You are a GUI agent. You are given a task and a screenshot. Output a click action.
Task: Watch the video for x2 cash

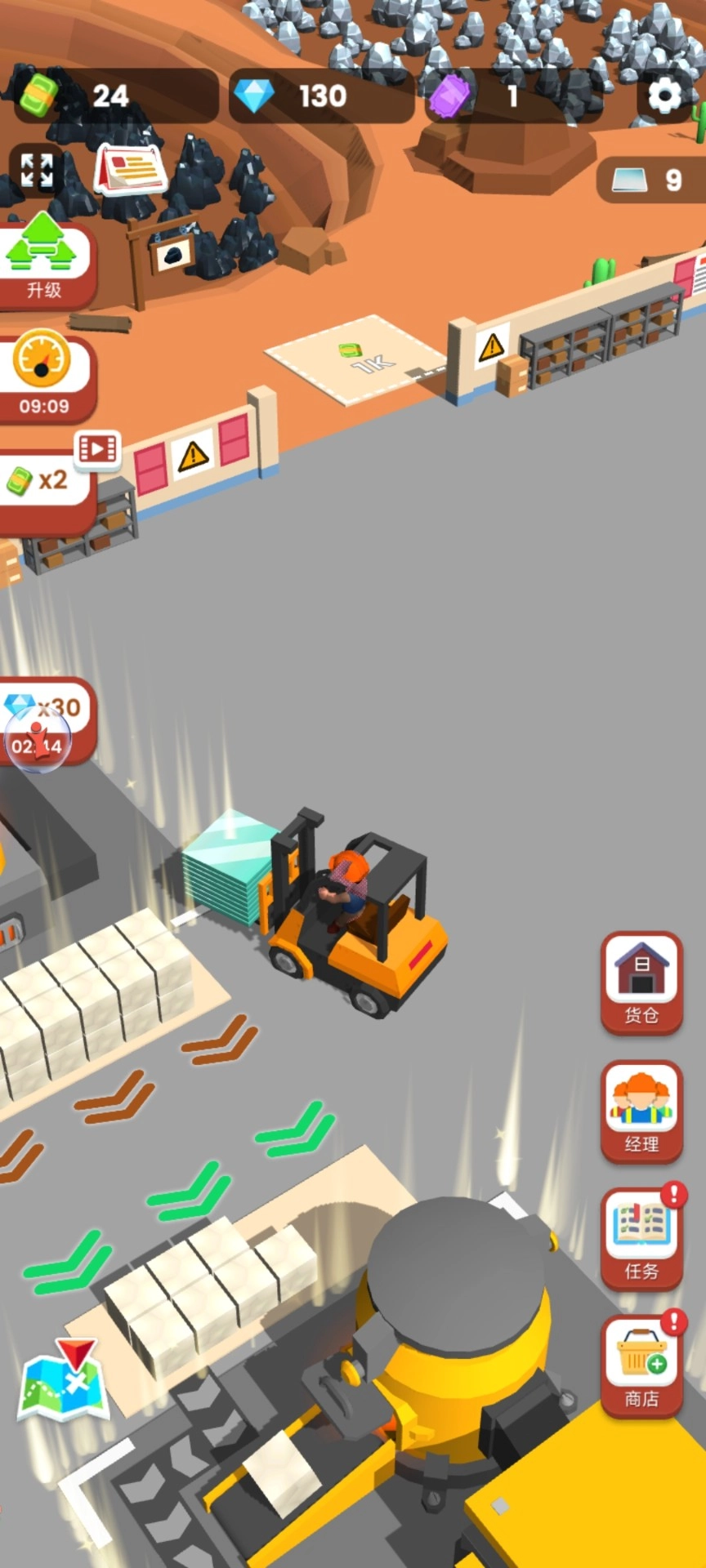pyautogui.click(x=49, y=482)
